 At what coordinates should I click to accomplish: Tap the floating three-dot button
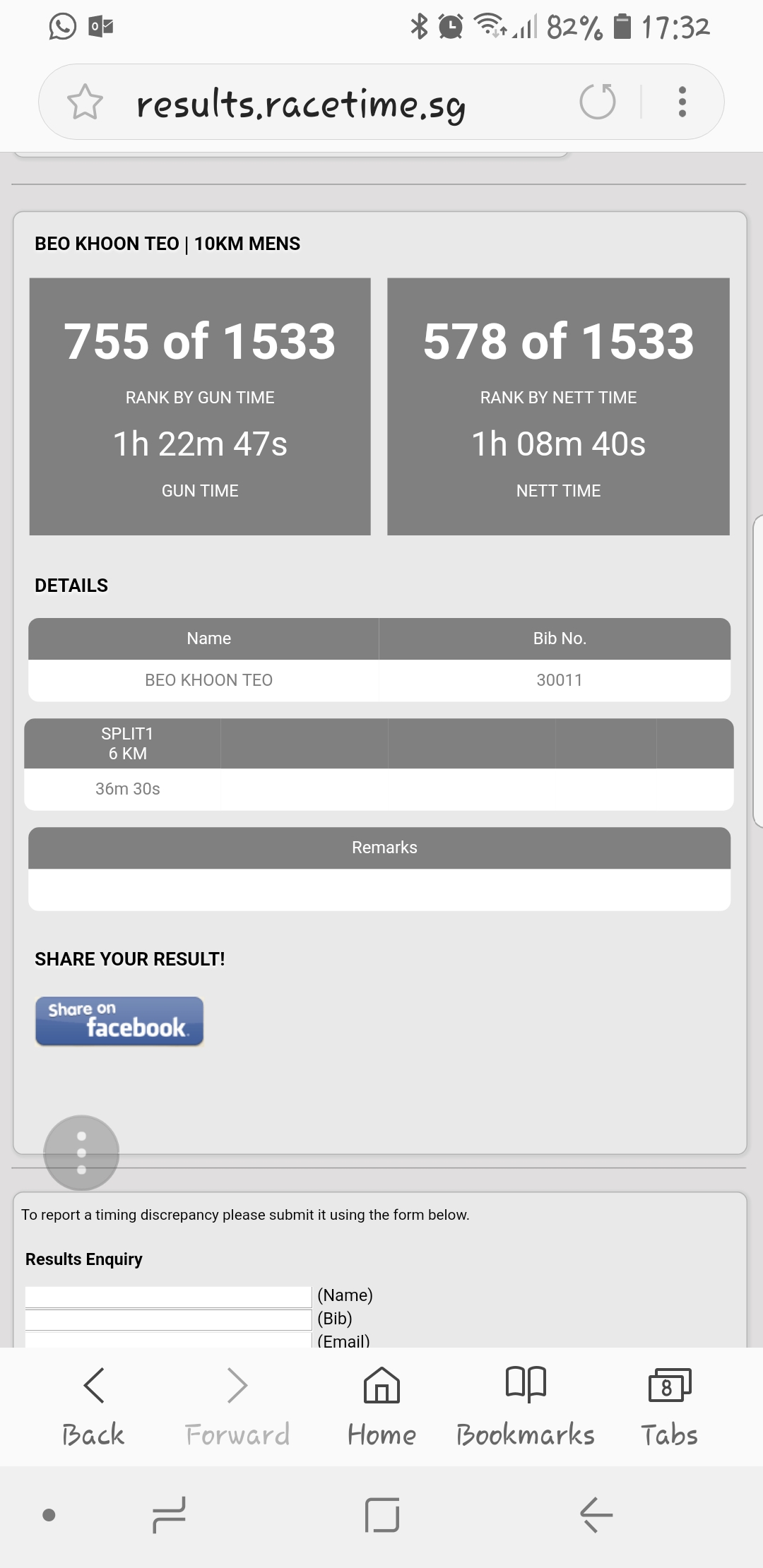81,1153
